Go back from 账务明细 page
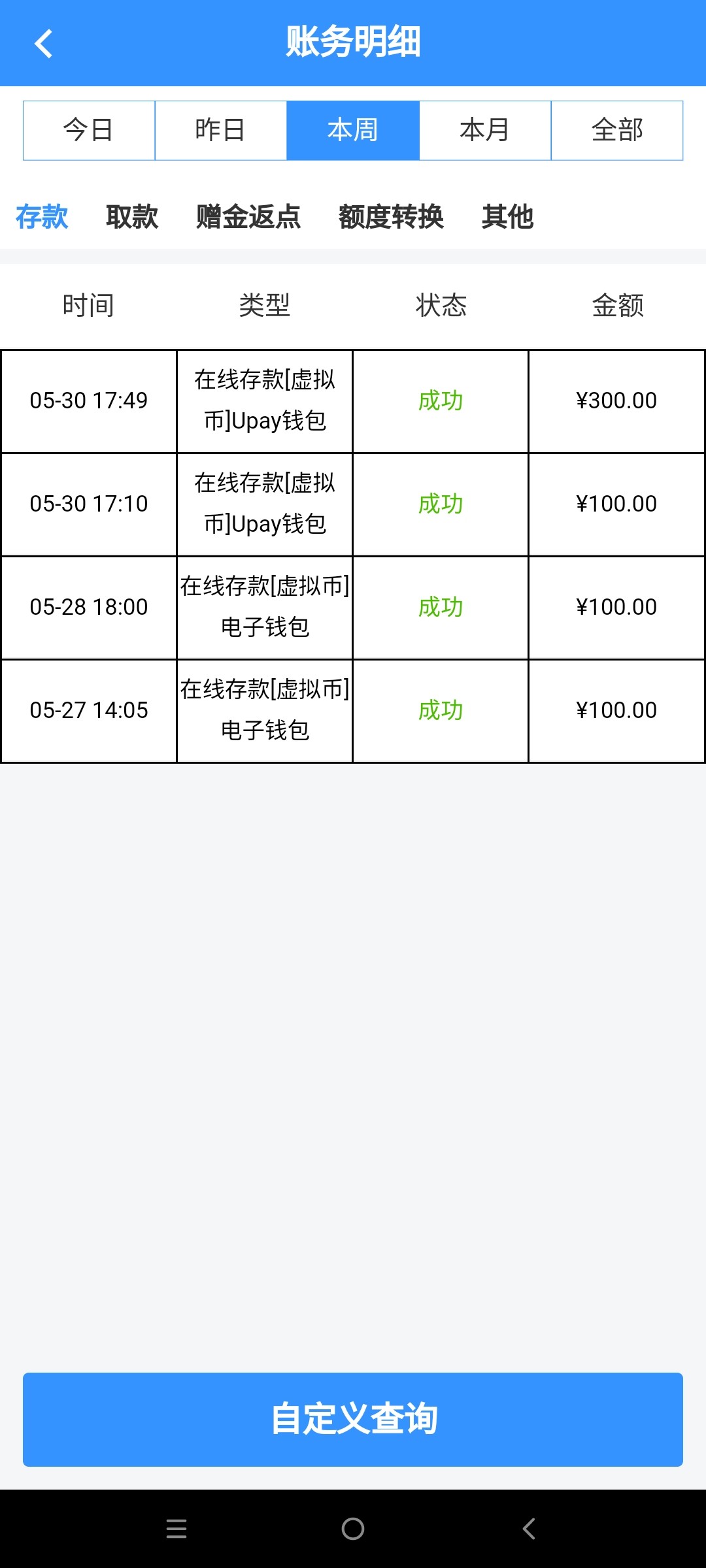 (43, 44)
